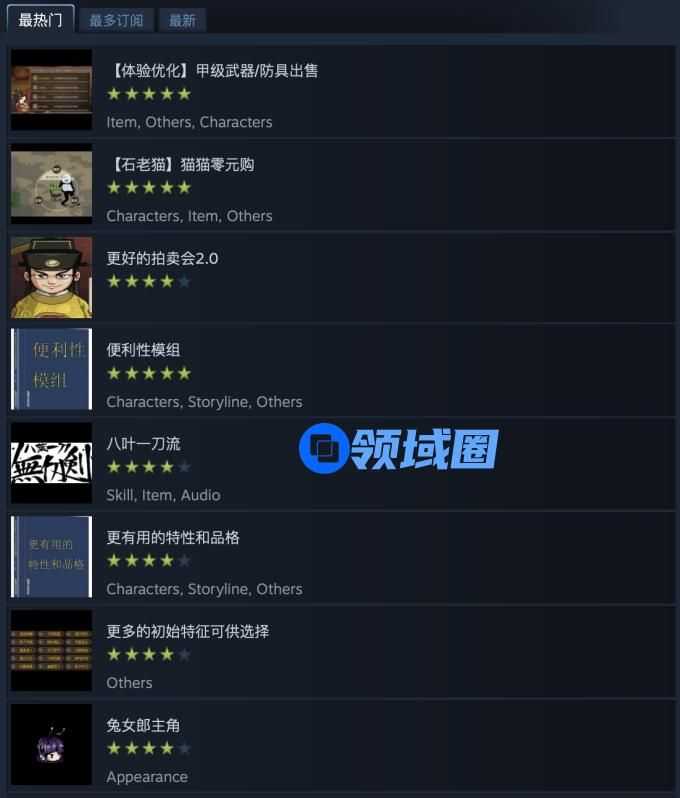Viewport: 680px width, 798px height.
Task: Select the 最新 tab
Action: click(182, 20)
